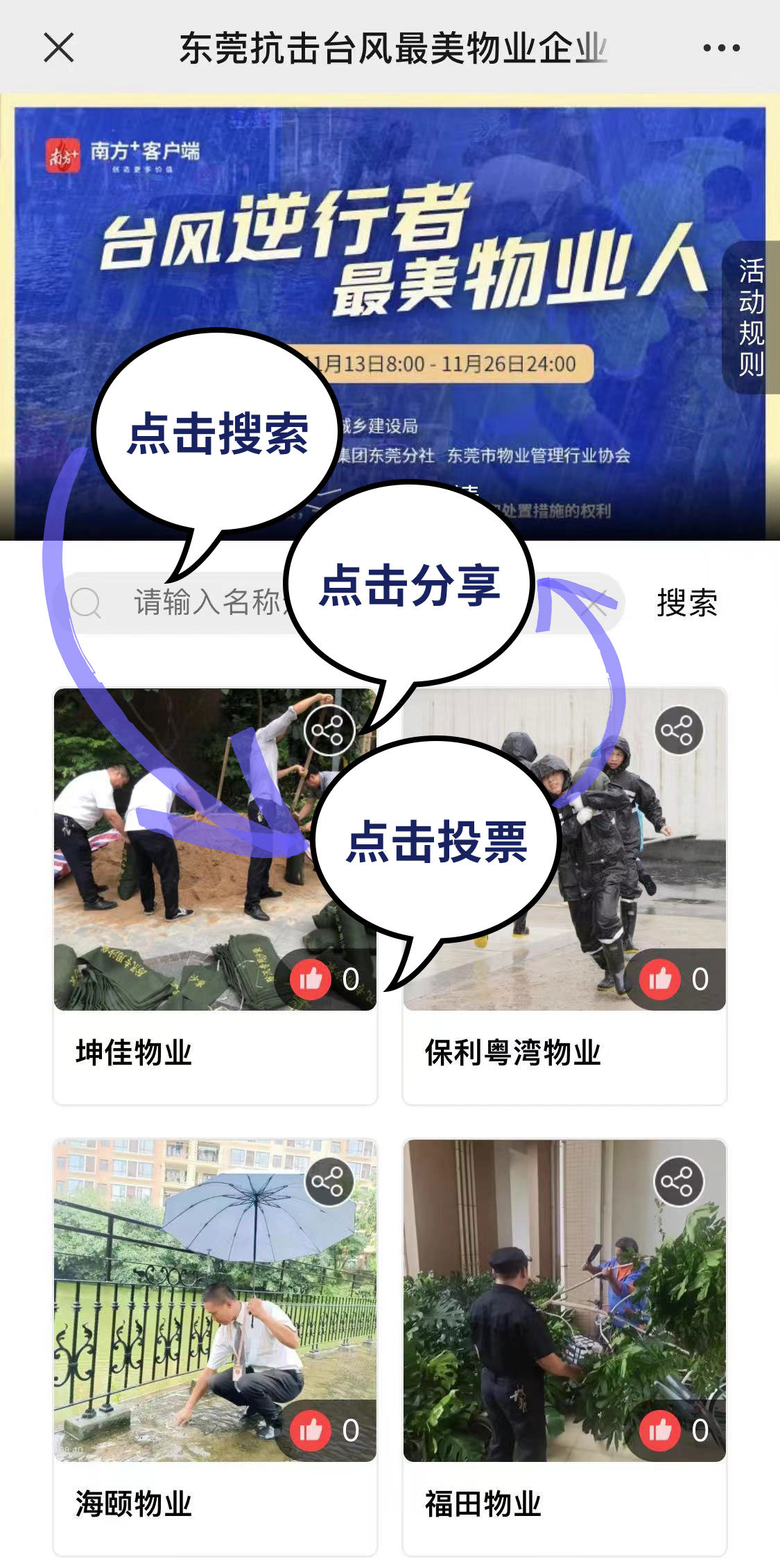Open the 保利粤湾物业 card
The image size is (780, 1568).
(513, 1052)
